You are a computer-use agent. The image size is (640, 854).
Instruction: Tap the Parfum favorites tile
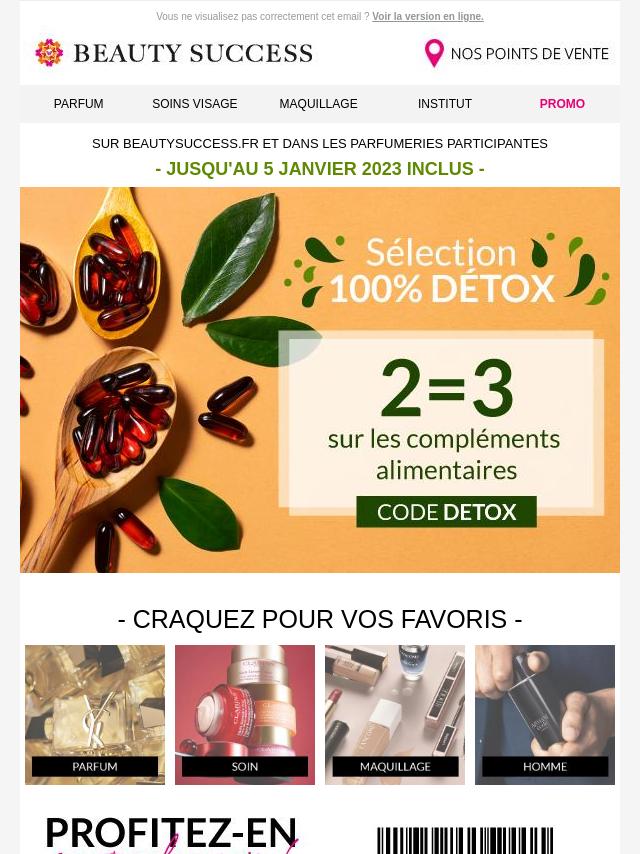click(x=95, y=714)
